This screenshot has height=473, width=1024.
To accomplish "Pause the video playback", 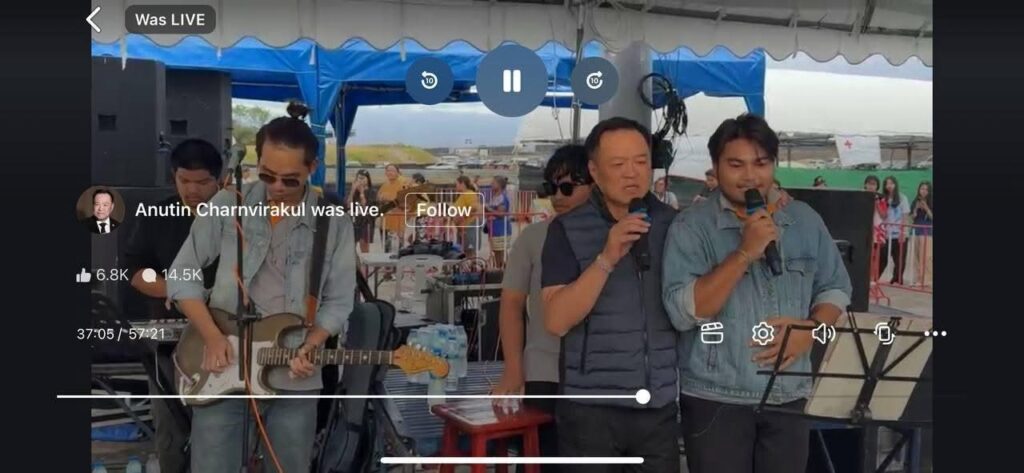I will [x=511, y=81].
